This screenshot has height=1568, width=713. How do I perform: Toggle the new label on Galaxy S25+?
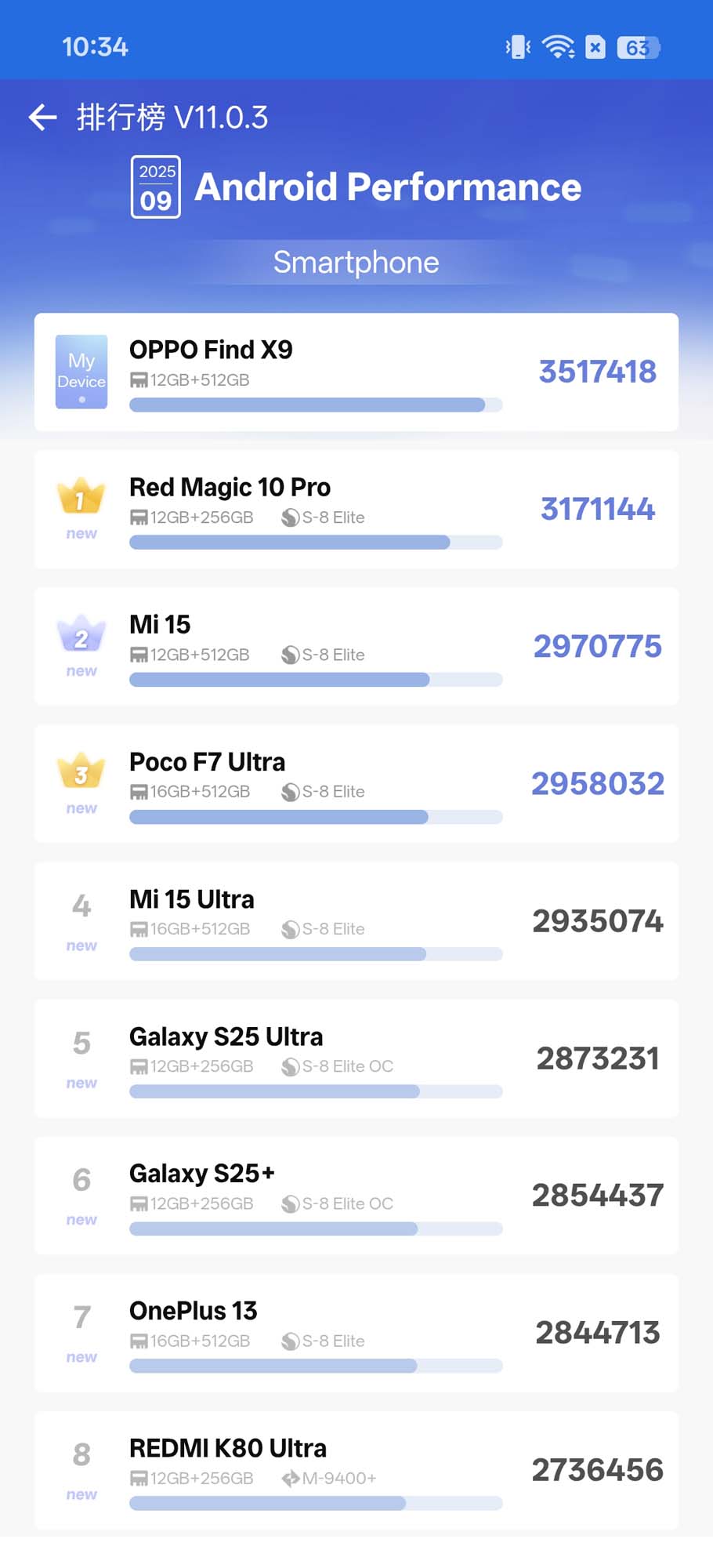point(81,1220)
